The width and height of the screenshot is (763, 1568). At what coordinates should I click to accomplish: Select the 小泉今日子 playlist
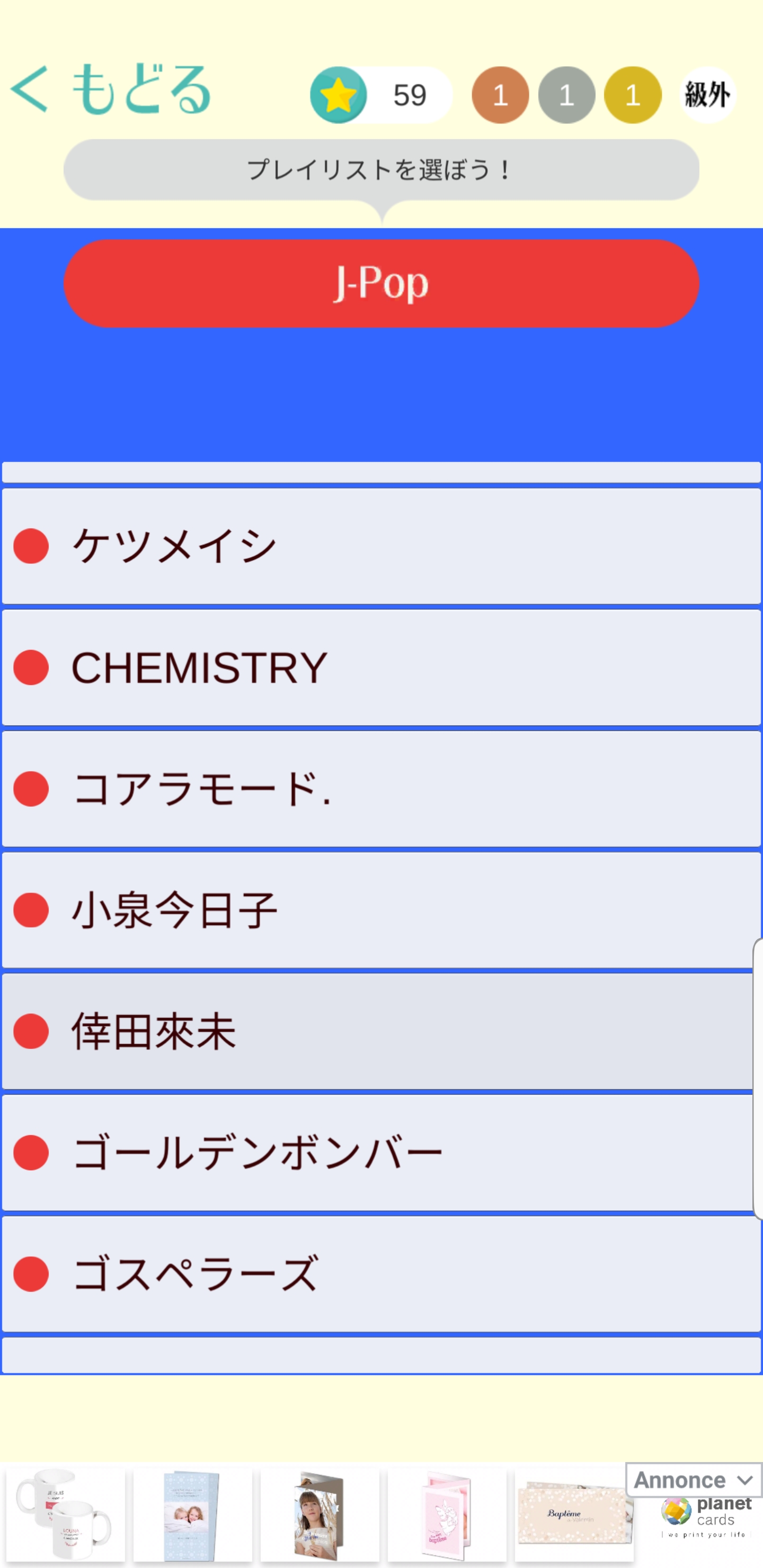coord(381,910)
